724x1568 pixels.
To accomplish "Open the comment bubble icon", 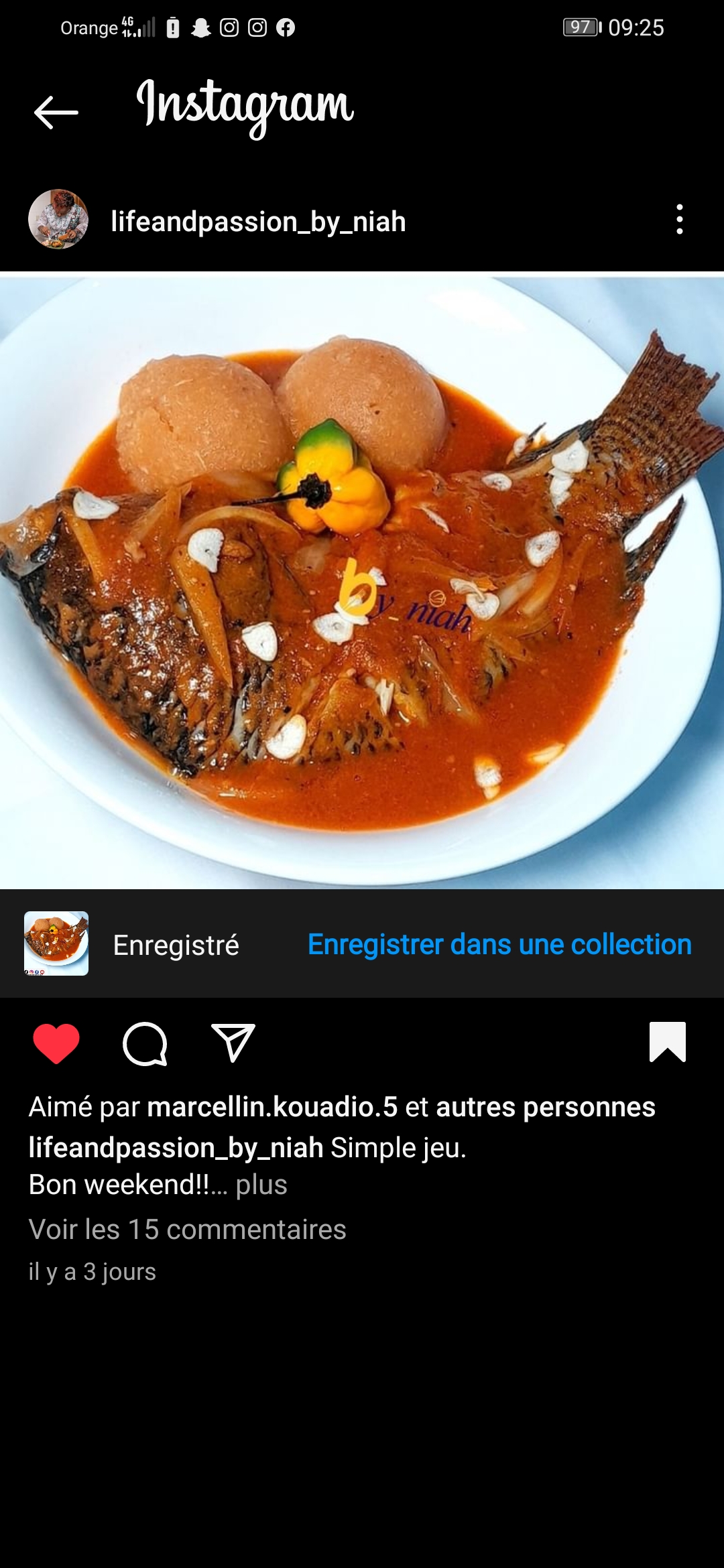I will tap(145, 1043).
